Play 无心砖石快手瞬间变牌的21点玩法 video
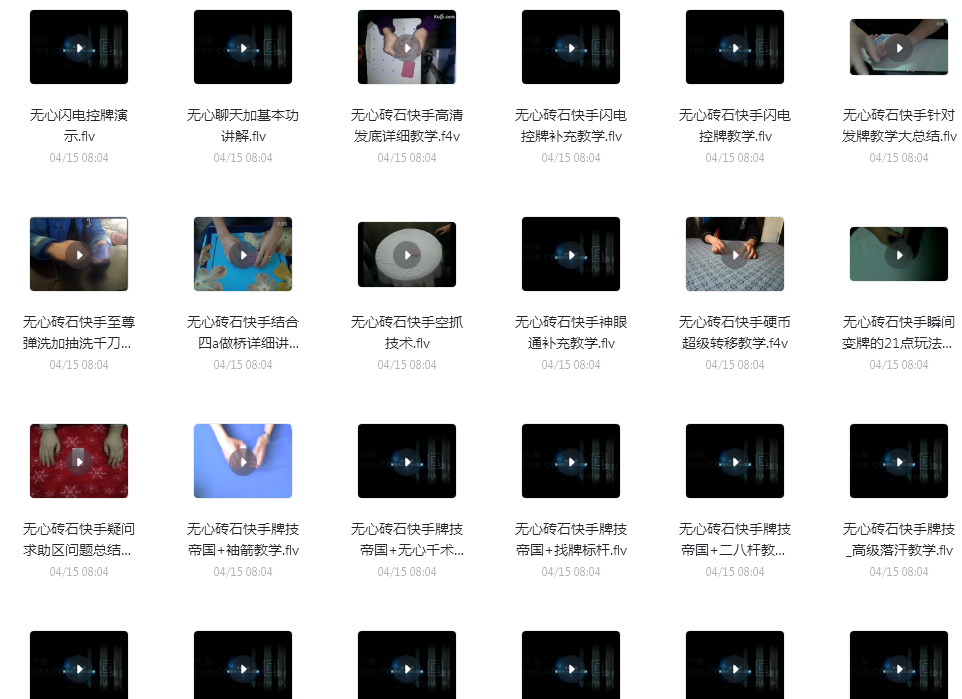 coord(899,254)
